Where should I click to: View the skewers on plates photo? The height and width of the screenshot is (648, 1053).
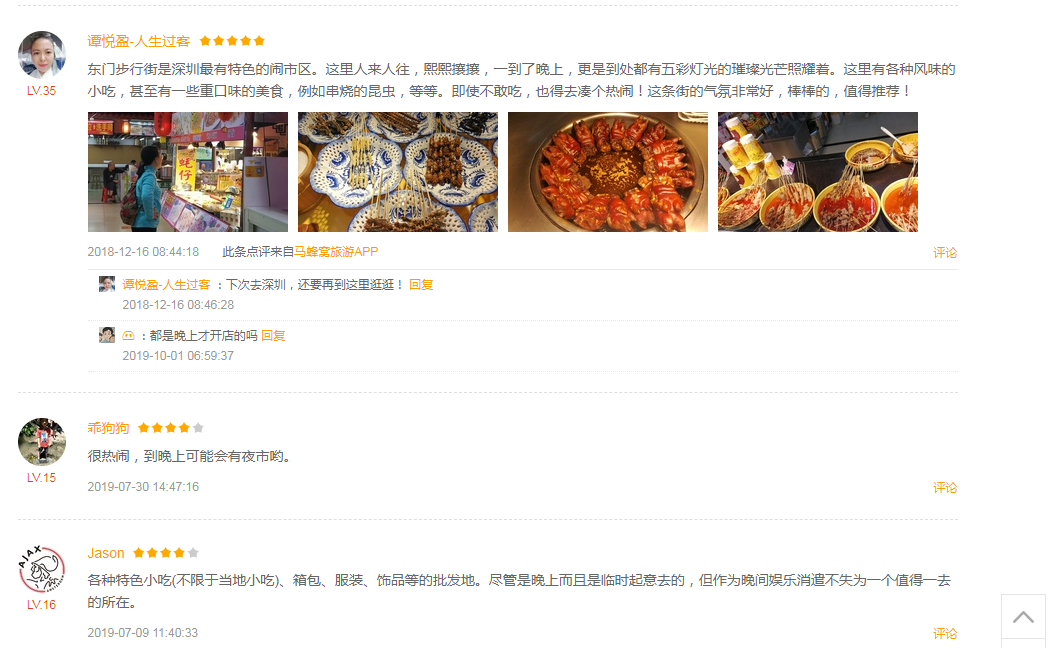398,172
